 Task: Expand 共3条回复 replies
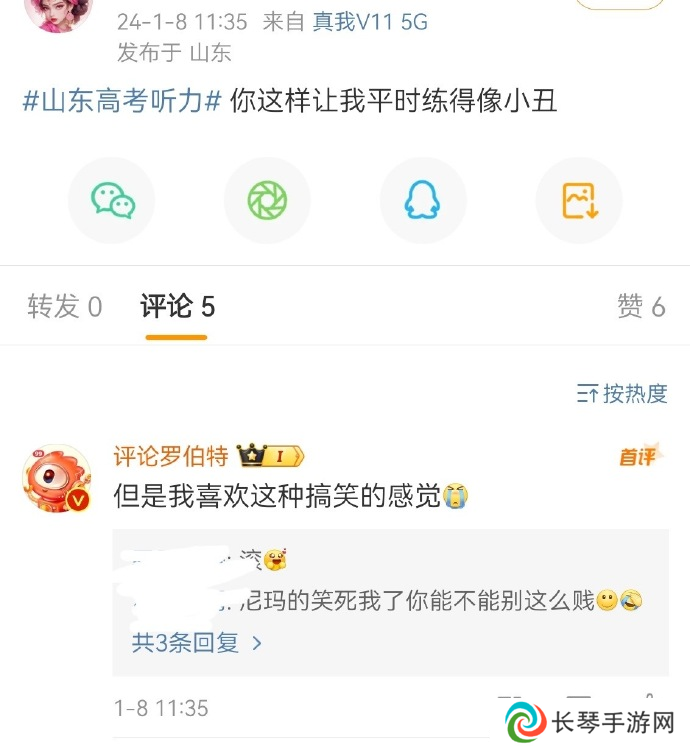click(x=197, y=643)
